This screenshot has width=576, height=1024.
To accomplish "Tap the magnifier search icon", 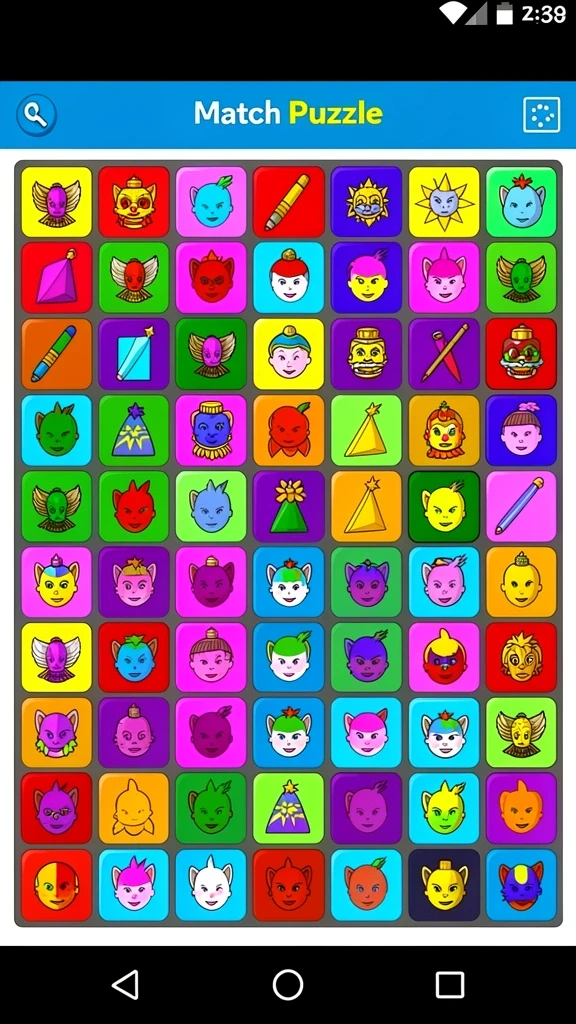I will (37, 115).
